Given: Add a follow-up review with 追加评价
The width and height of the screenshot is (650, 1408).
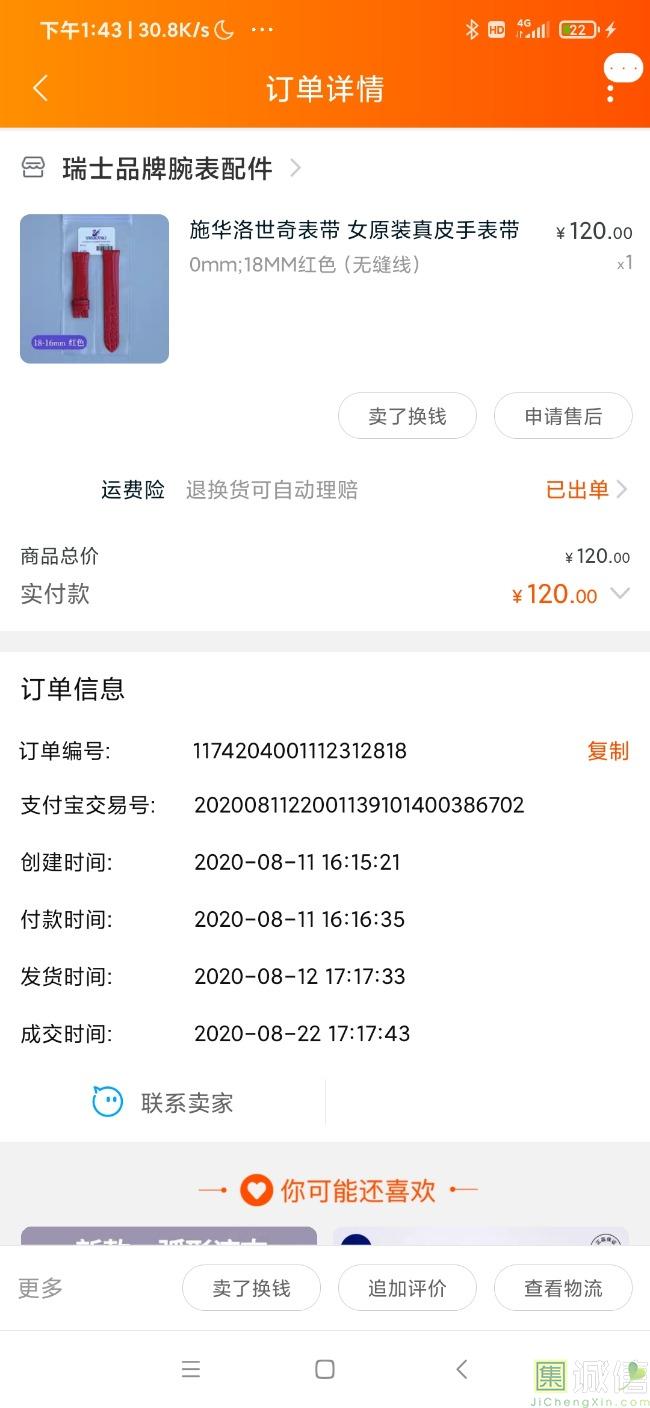Looking at the screenshot, I should 407,1288.
